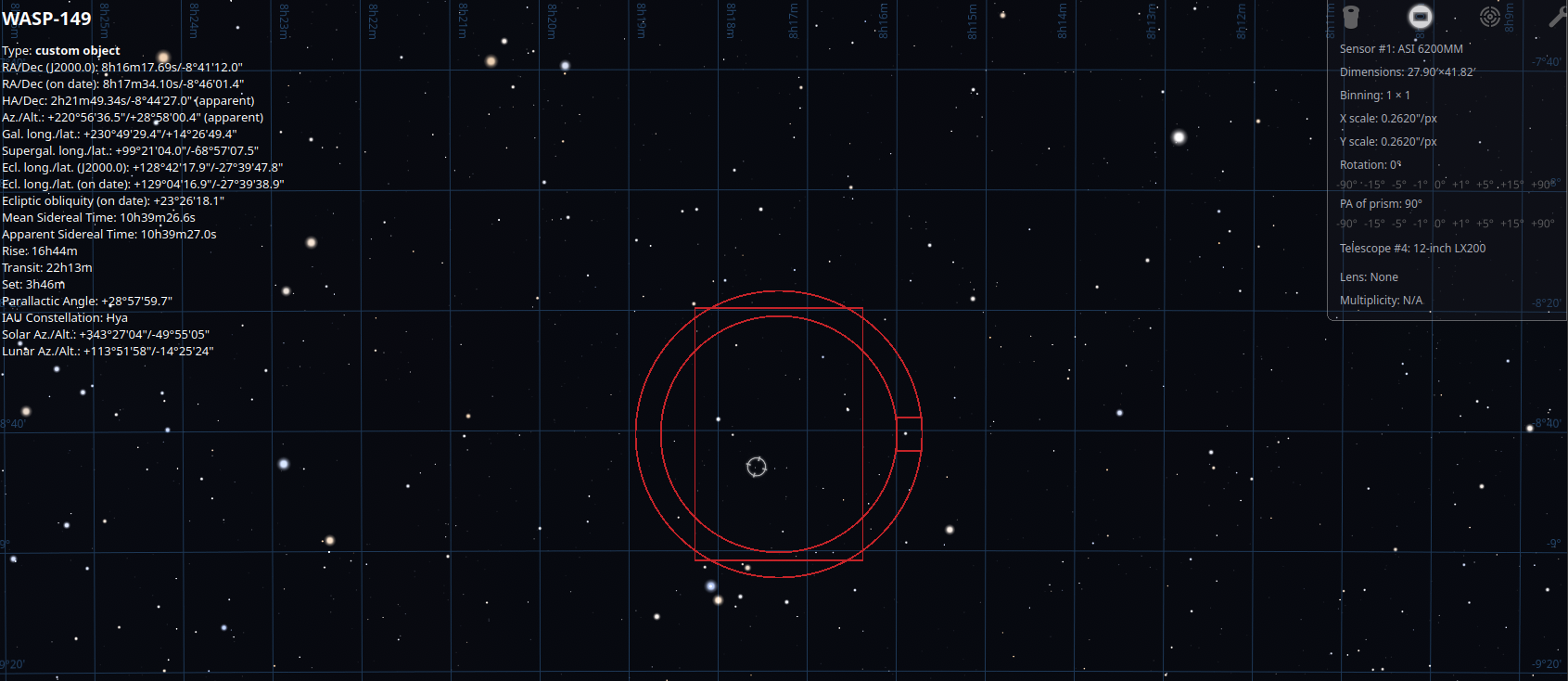Rotate sensor by -5° in Rotation row
1568x681 pixels.
click(1399, 185)
